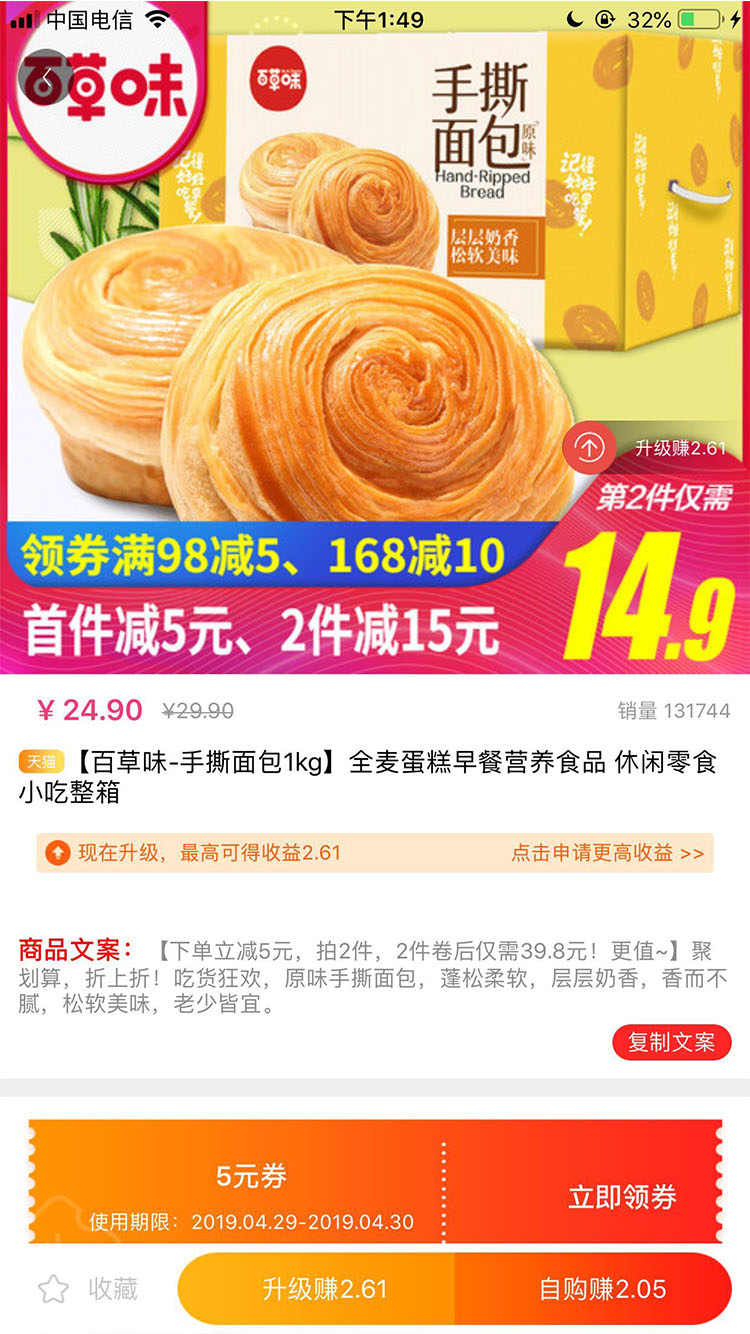Add this product to 收藏 favorites
Viewport: 750px width, 1334px height.
click(x=88, y=1289)
